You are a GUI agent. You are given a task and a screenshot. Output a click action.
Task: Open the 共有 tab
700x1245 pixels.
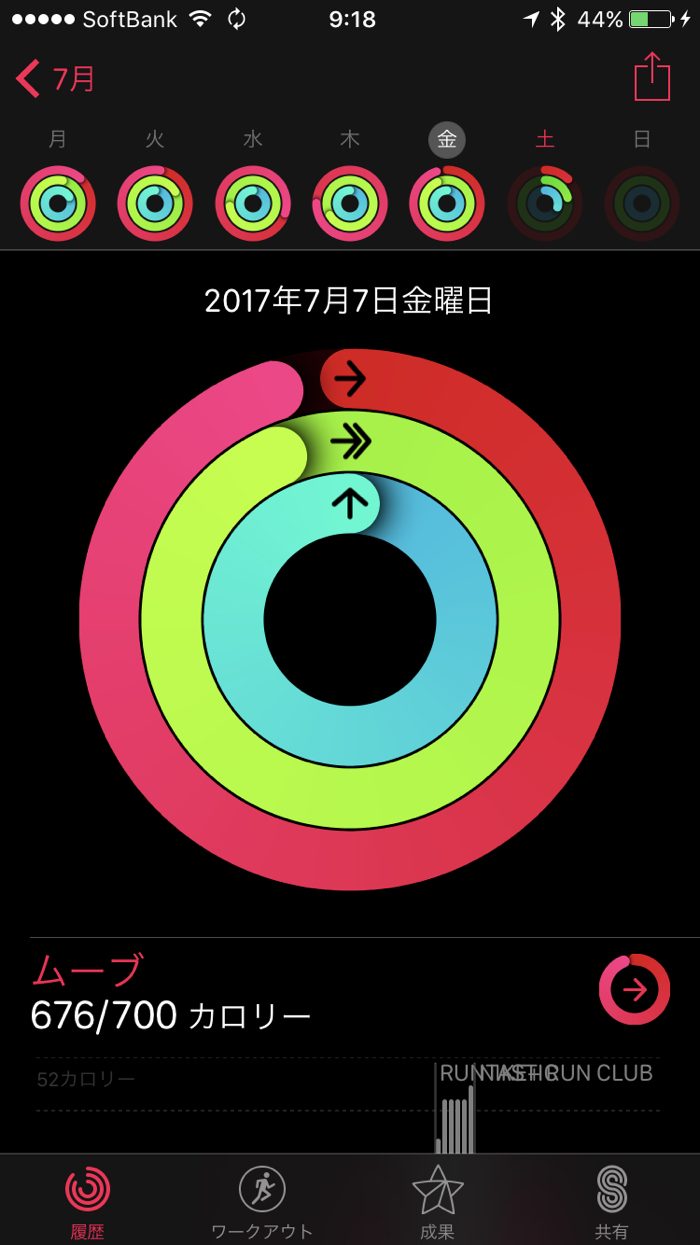(611, 1201)
